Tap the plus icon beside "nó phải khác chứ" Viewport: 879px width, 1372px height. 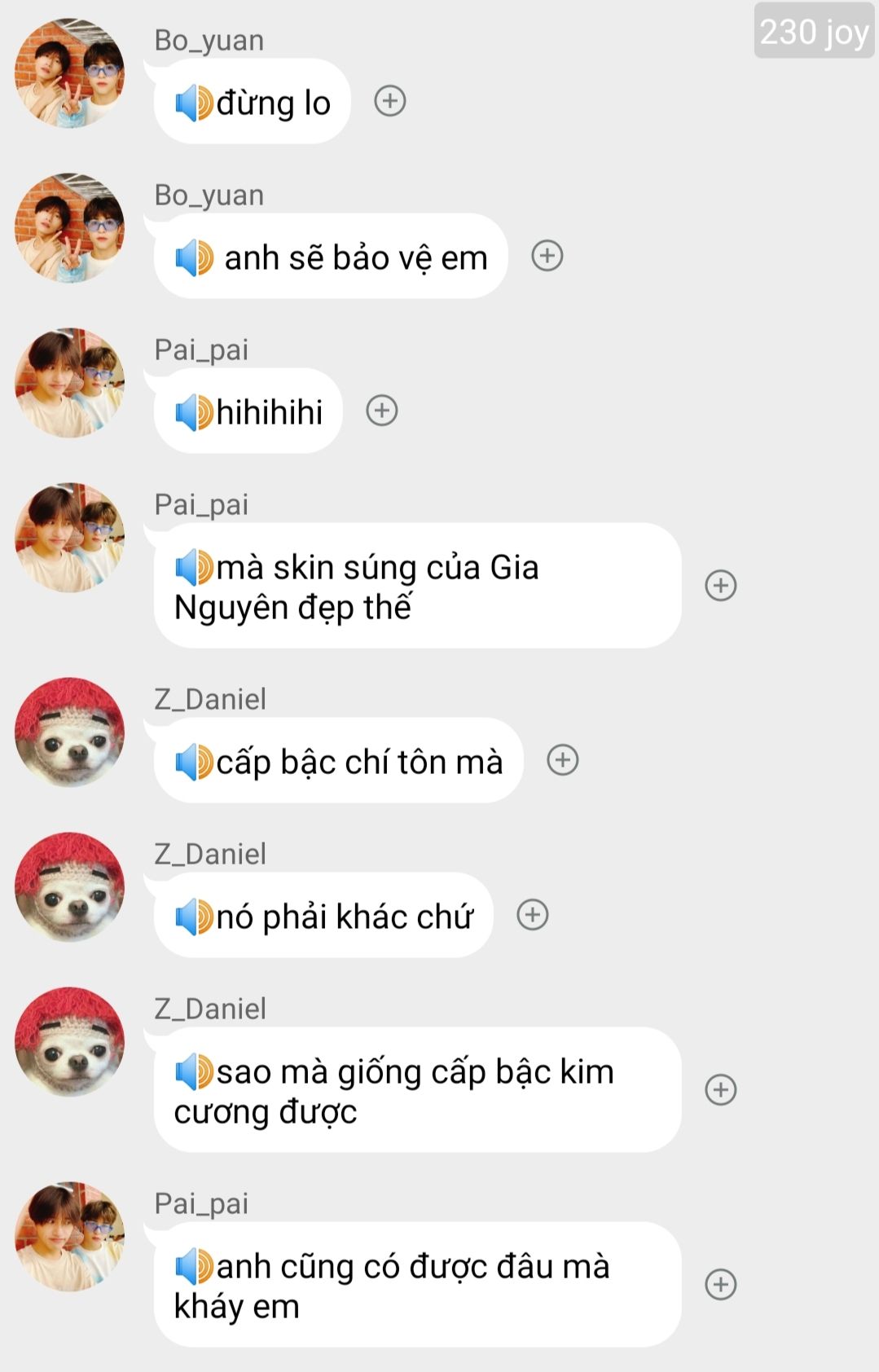pos(532,915)
